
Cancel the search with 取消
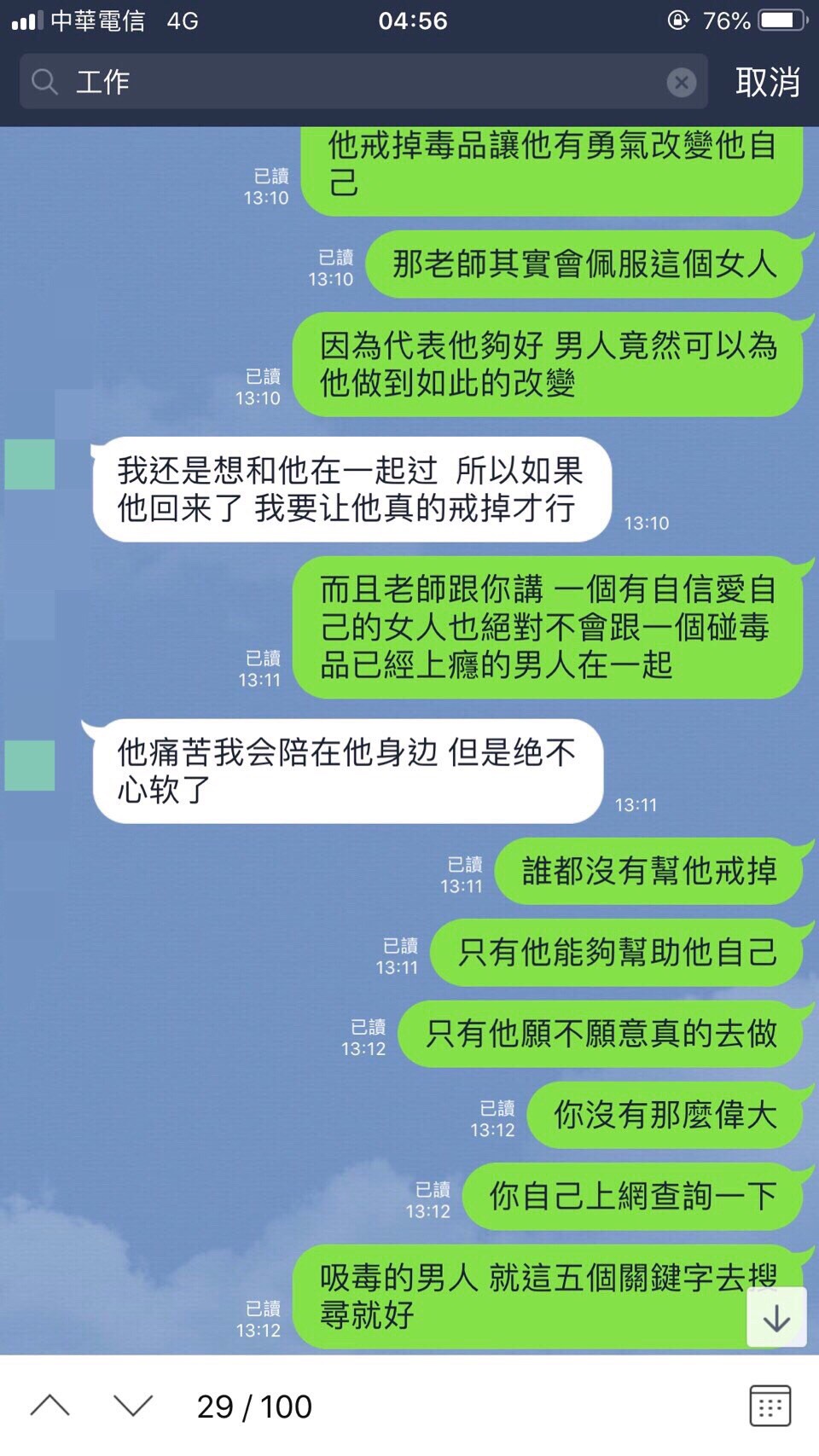point(767,82)
